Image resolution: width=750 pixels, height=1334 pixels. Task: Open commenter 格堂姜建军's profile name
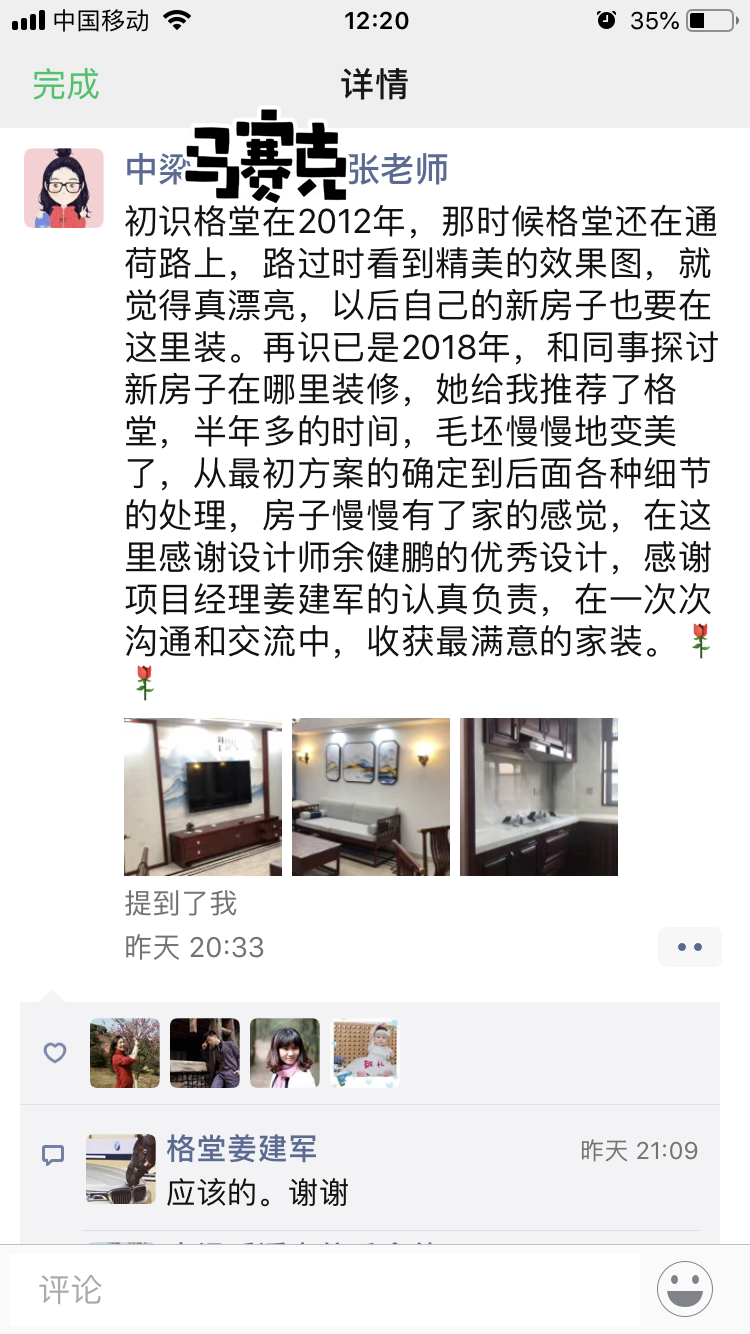coord(241,1149)
